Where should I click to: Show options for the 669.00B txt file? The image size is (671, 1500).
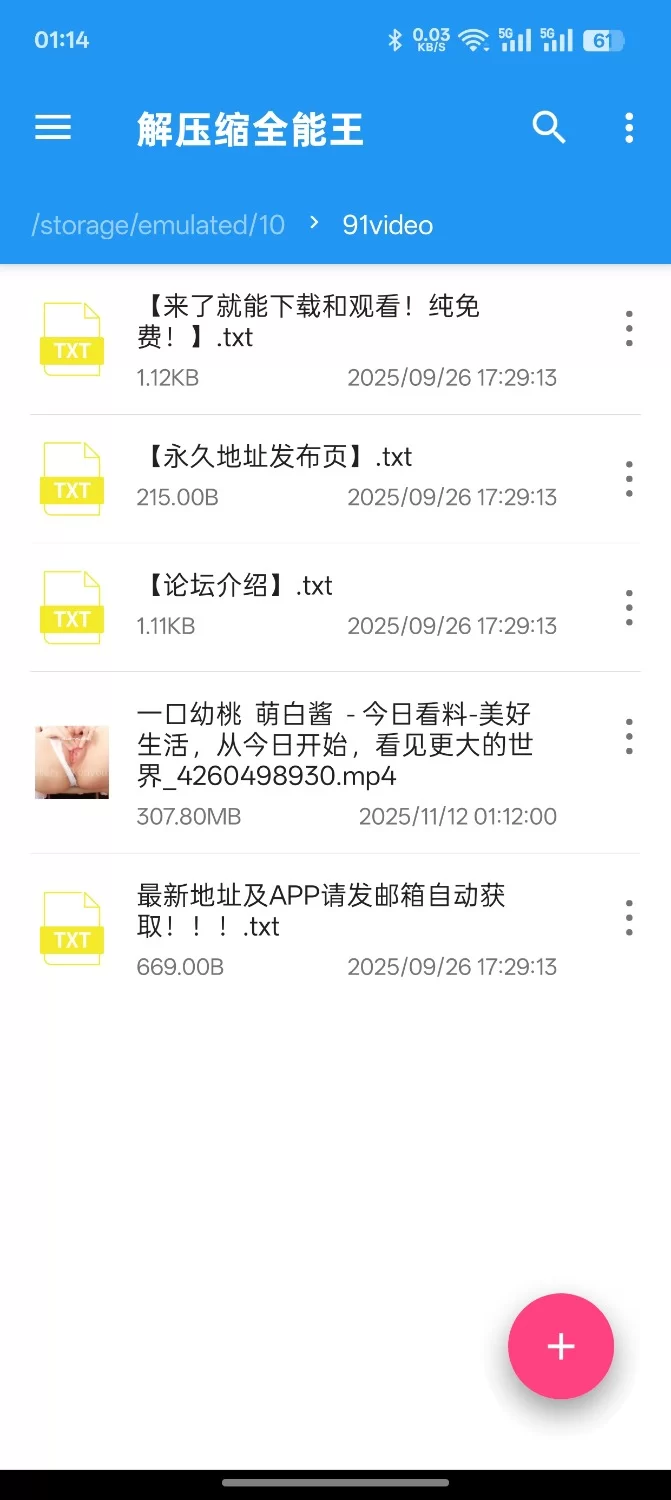click(x=628, y=917)
